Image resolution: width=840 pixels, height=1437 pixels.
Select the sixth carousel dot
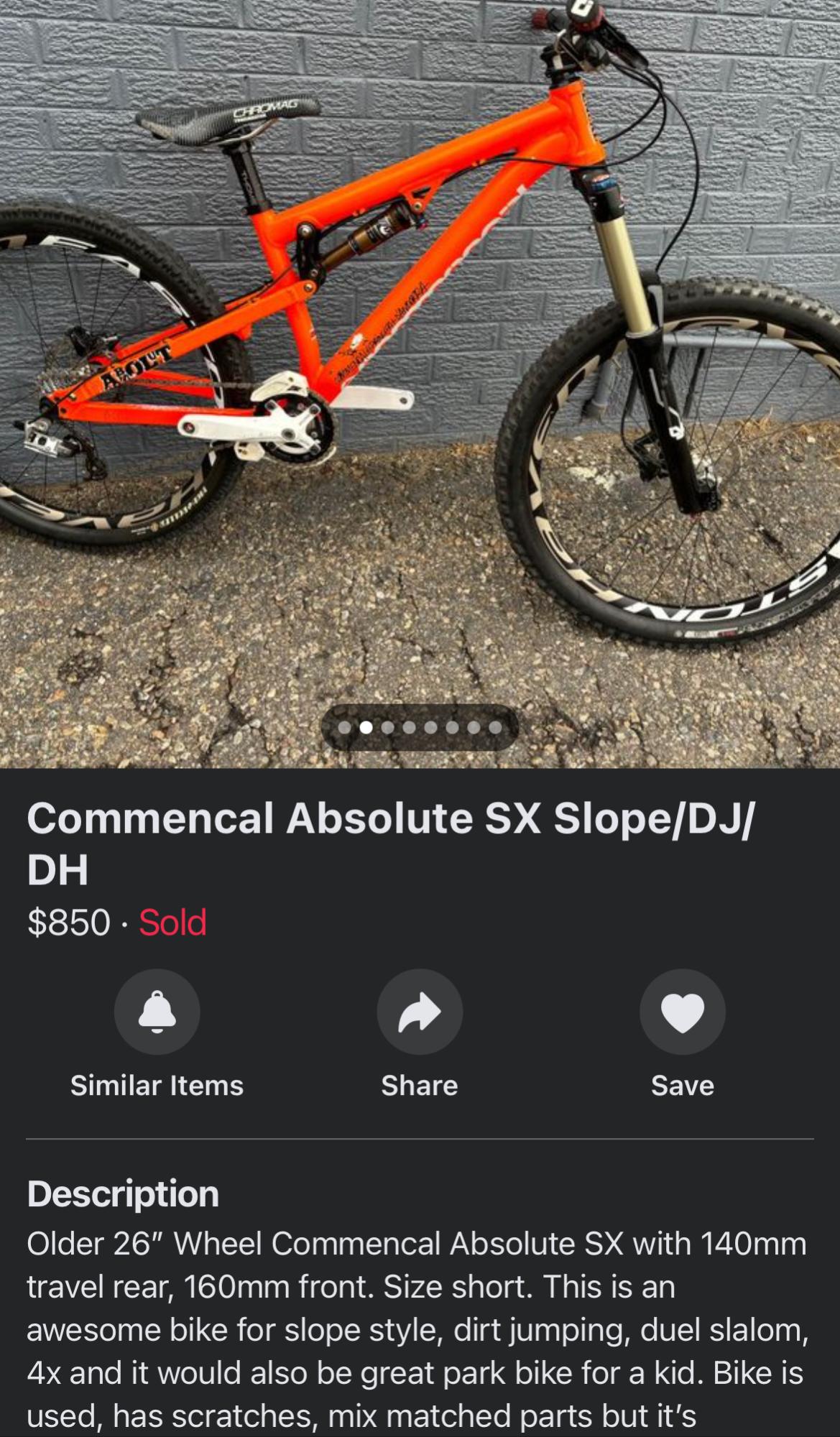pos(452,728)
